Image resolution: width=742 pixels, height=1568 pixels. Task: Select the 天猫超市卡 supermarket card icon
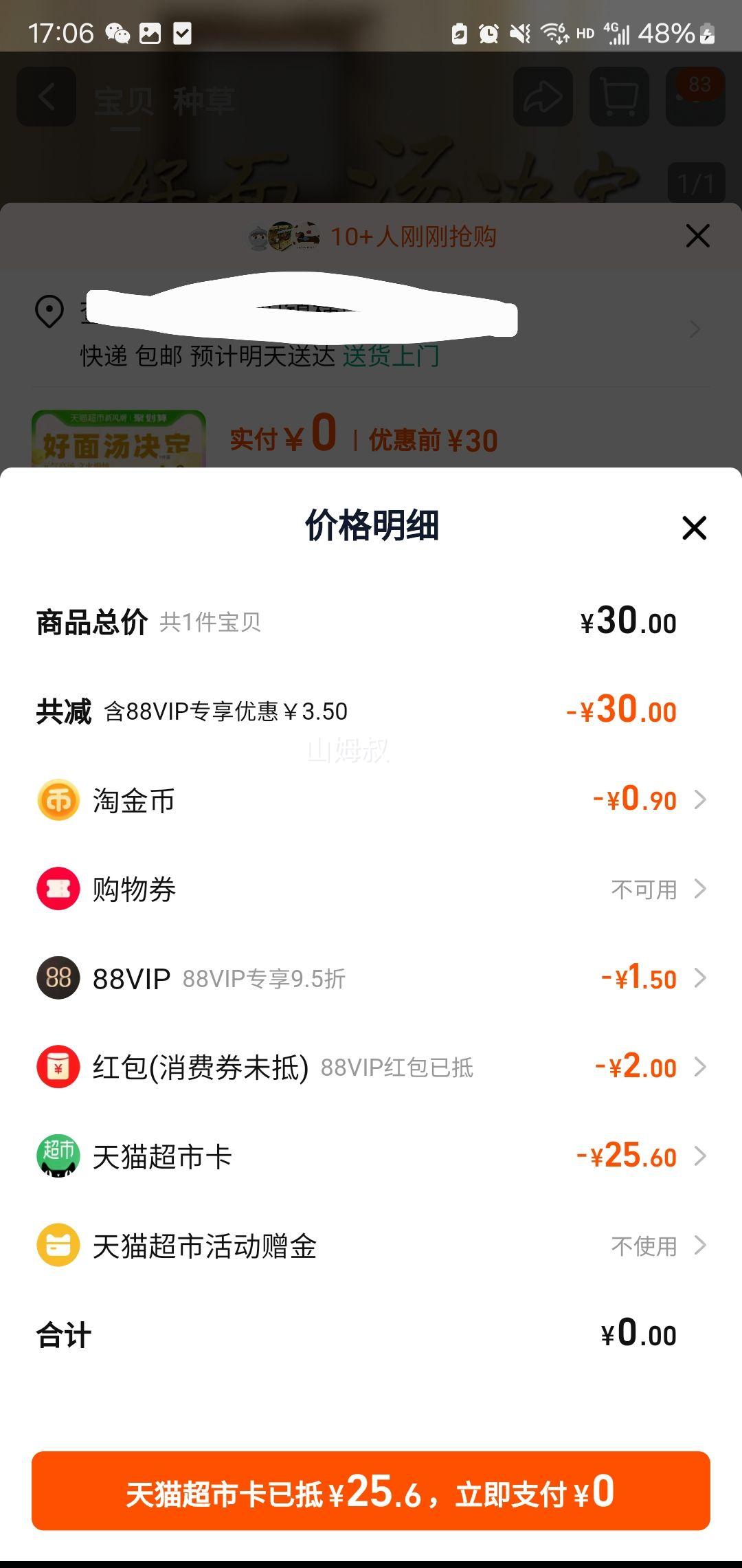click(58, 1156)
